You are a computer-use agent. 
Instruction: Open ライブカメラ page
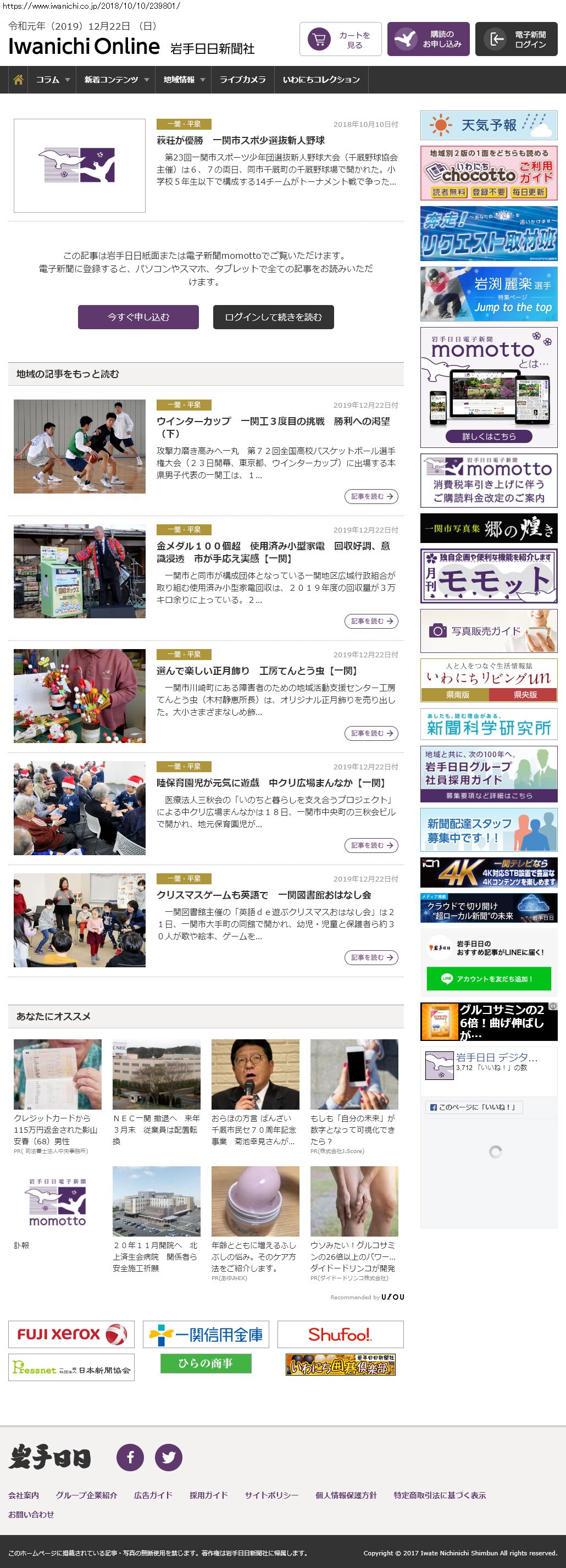pyautogui.click(x=242, y=80)
